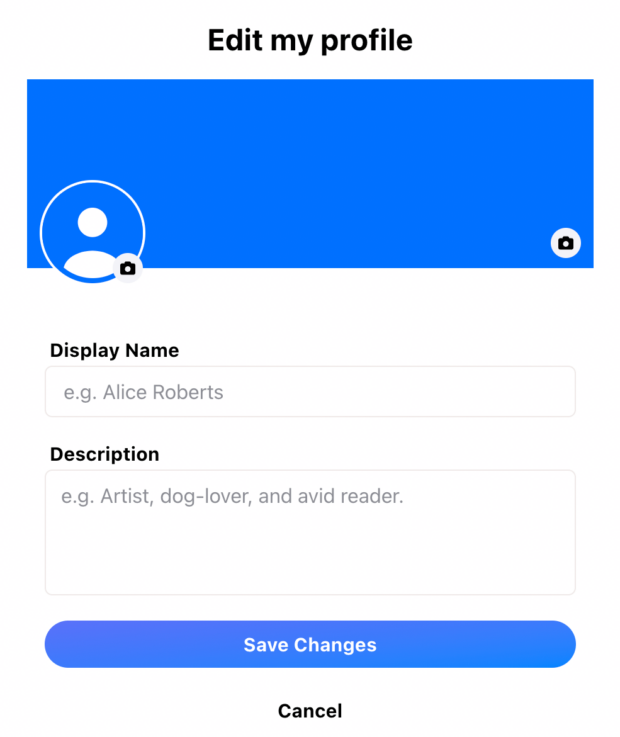
Task: Save Changes to the profile
Action: pos(310,645)
